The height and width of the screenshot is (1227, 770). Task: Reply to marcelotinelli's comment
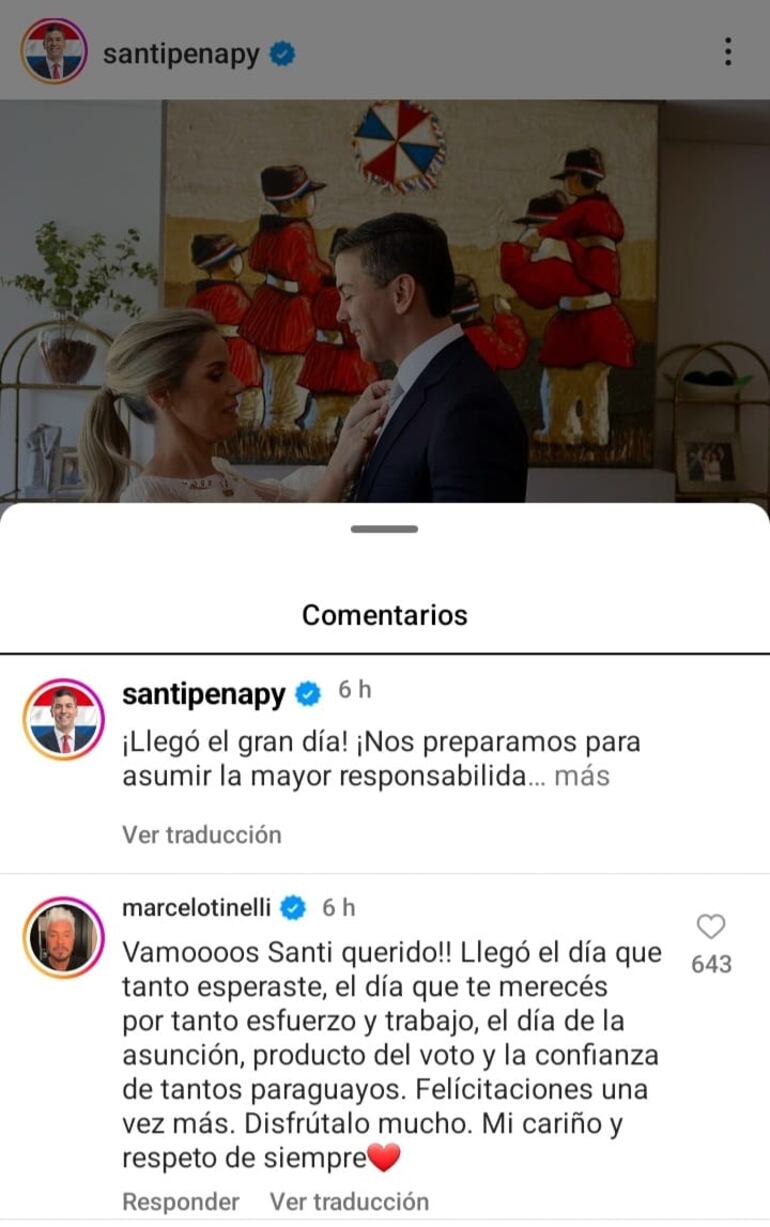(x=180, y=1201)
